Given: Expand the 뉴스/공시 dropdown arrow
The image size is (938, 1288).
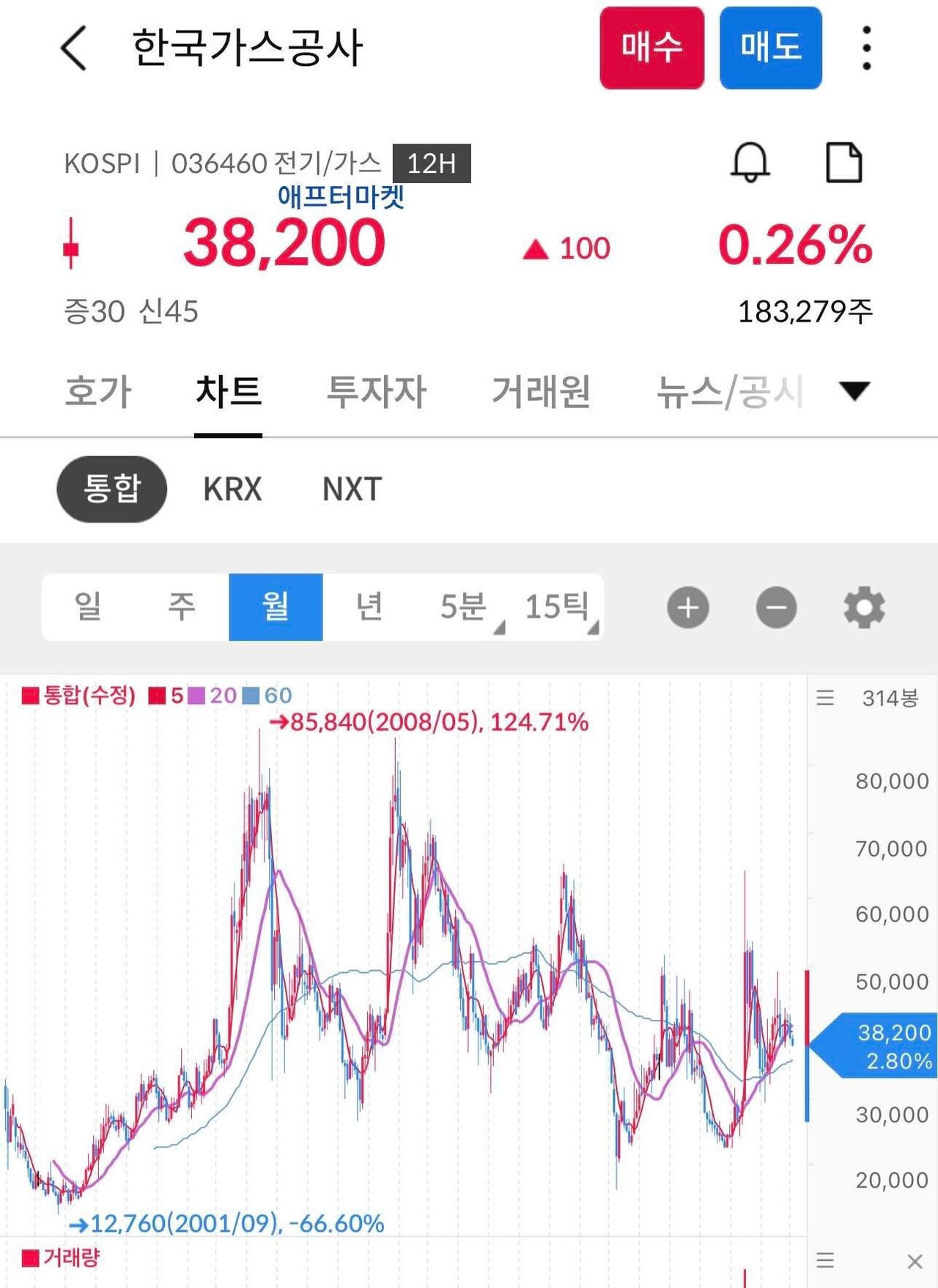Looking at the screenshot, I should pos(855,392).
